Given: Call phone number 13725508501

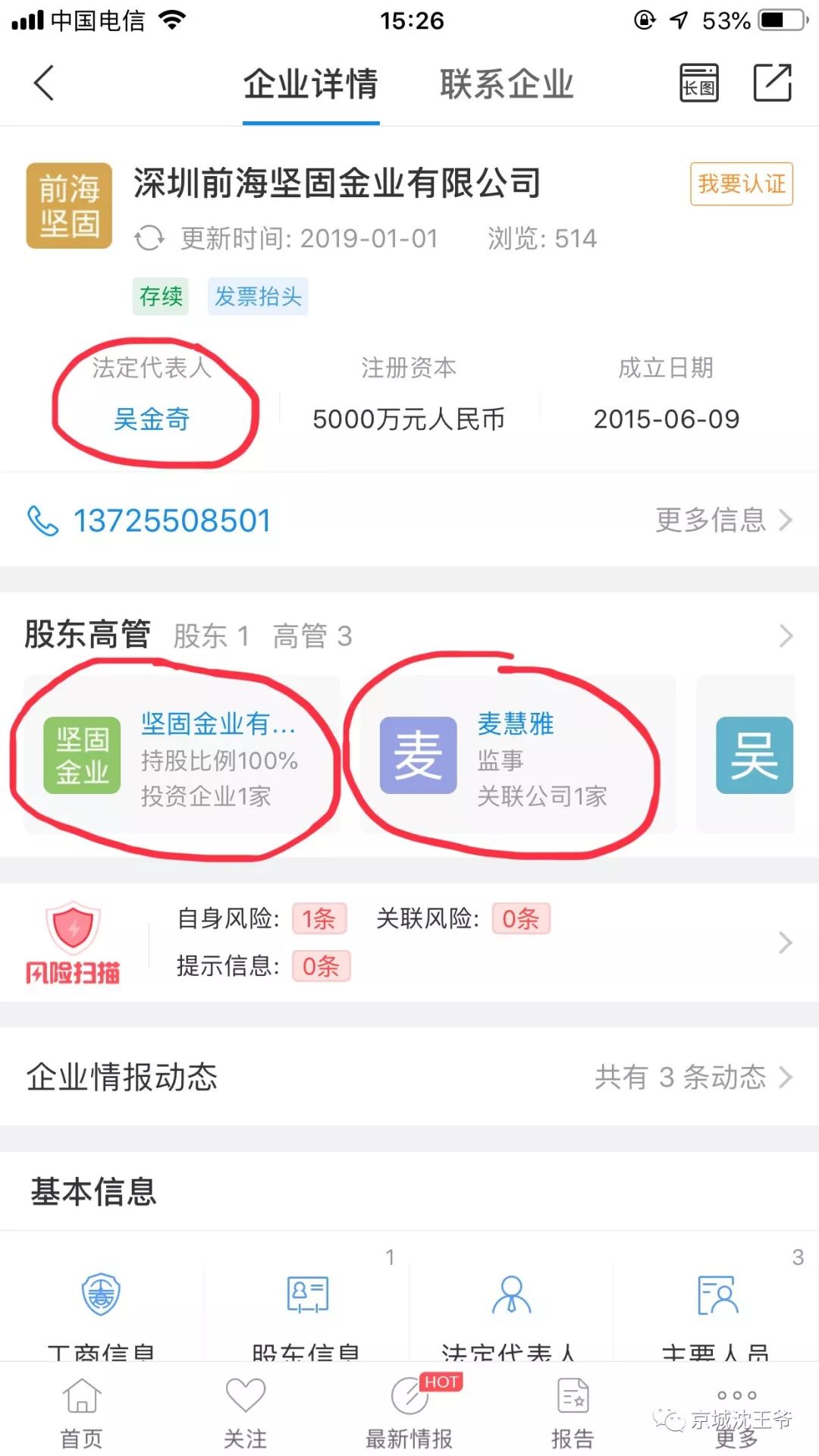Looking at the screenshot, I should 171,520.
